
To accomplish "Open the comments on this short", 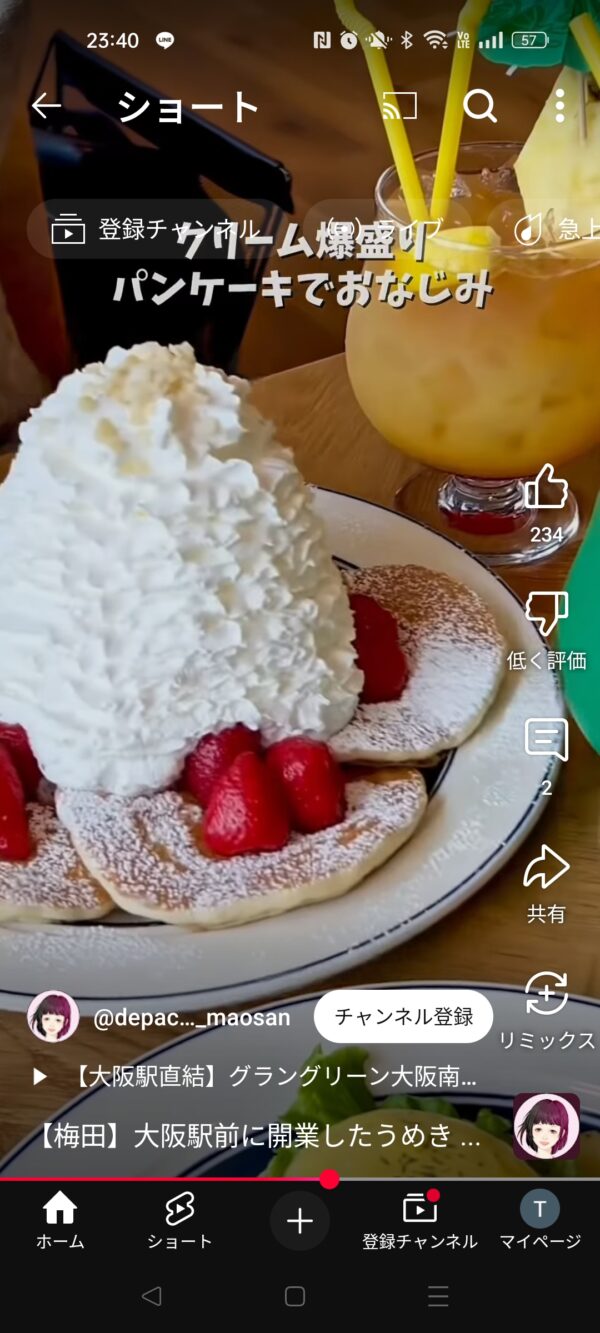I will 546,741.
